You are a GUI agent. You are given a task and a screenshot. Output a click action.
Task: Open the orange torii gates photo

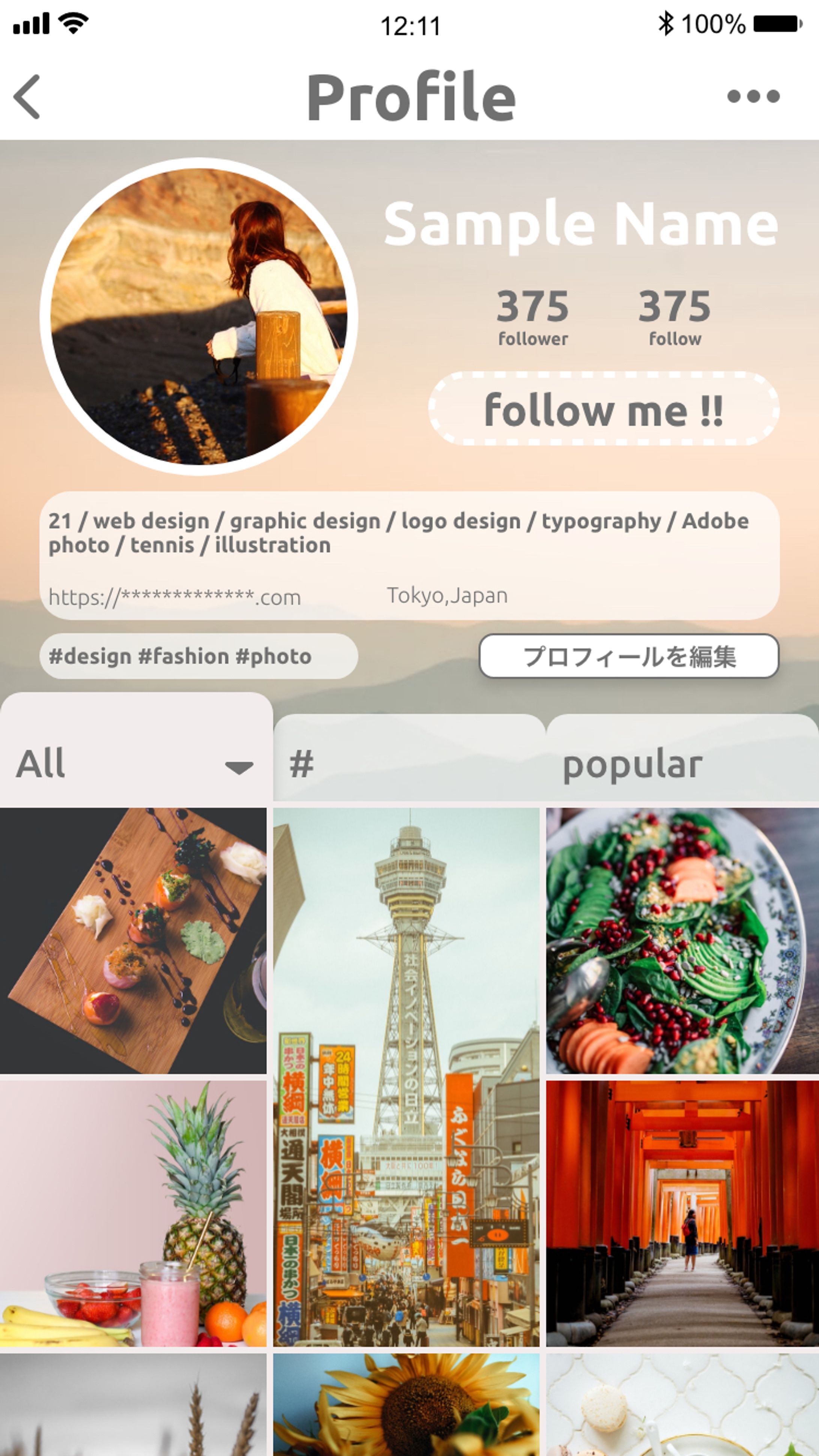pos(682,1214)
